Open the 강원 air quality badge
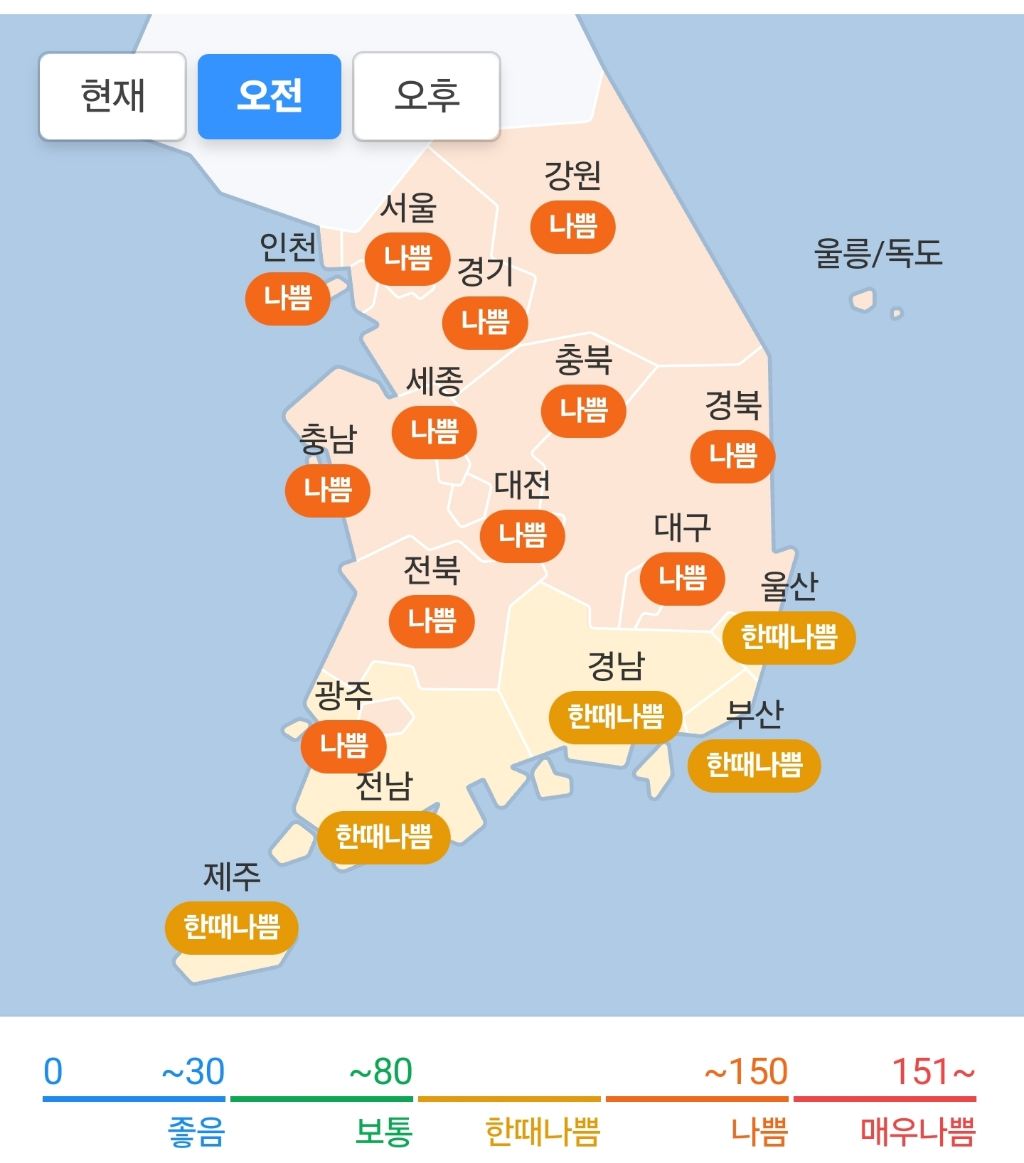 point(572,226)
